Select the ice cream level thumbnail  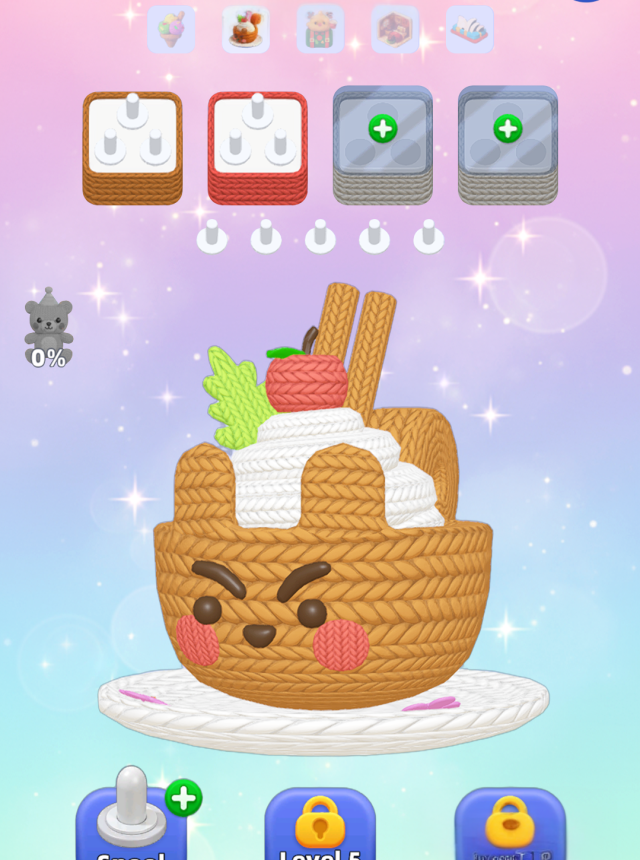pos(171,29)
